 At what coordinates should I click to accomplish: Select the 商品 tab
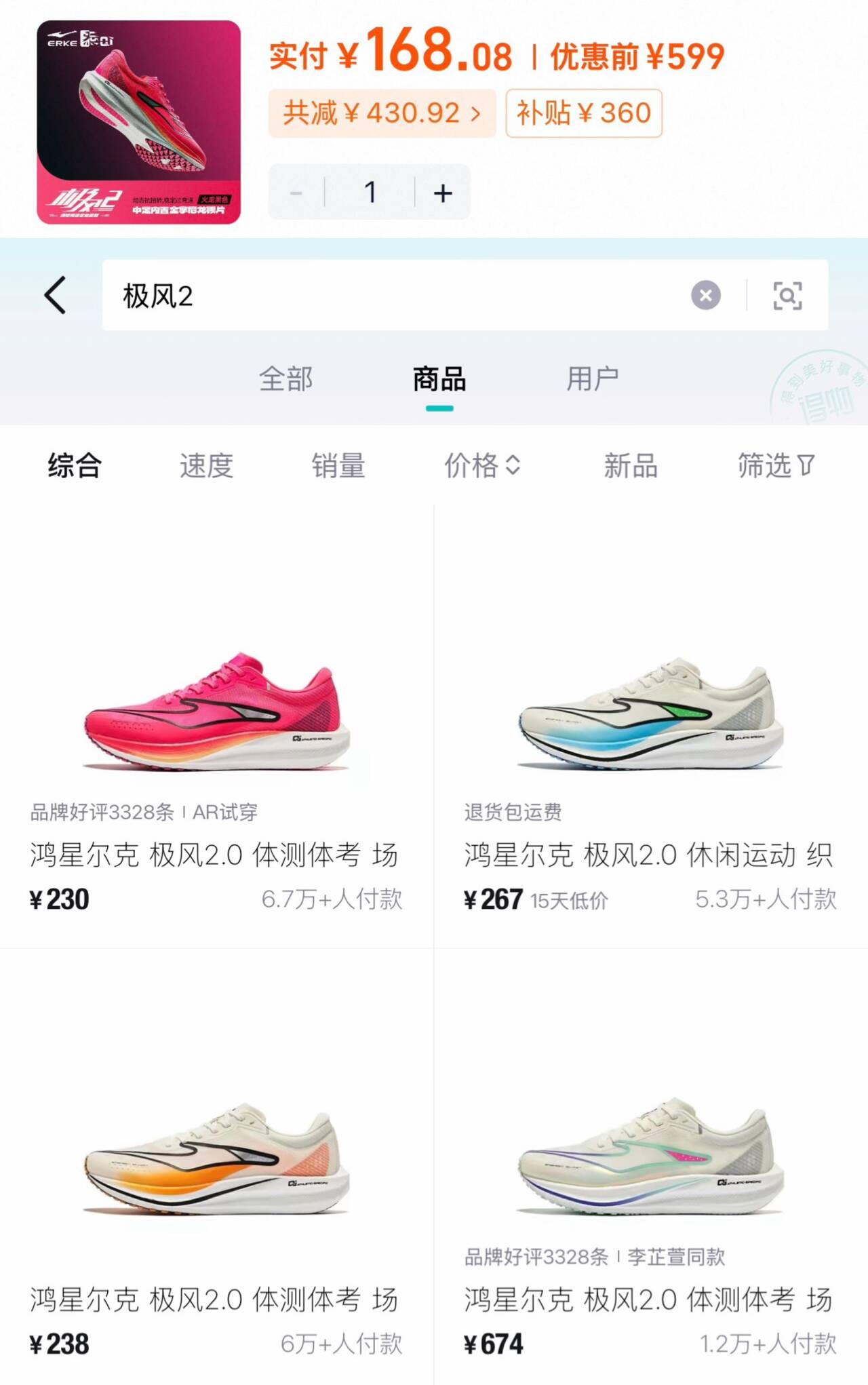click(439, 380)
